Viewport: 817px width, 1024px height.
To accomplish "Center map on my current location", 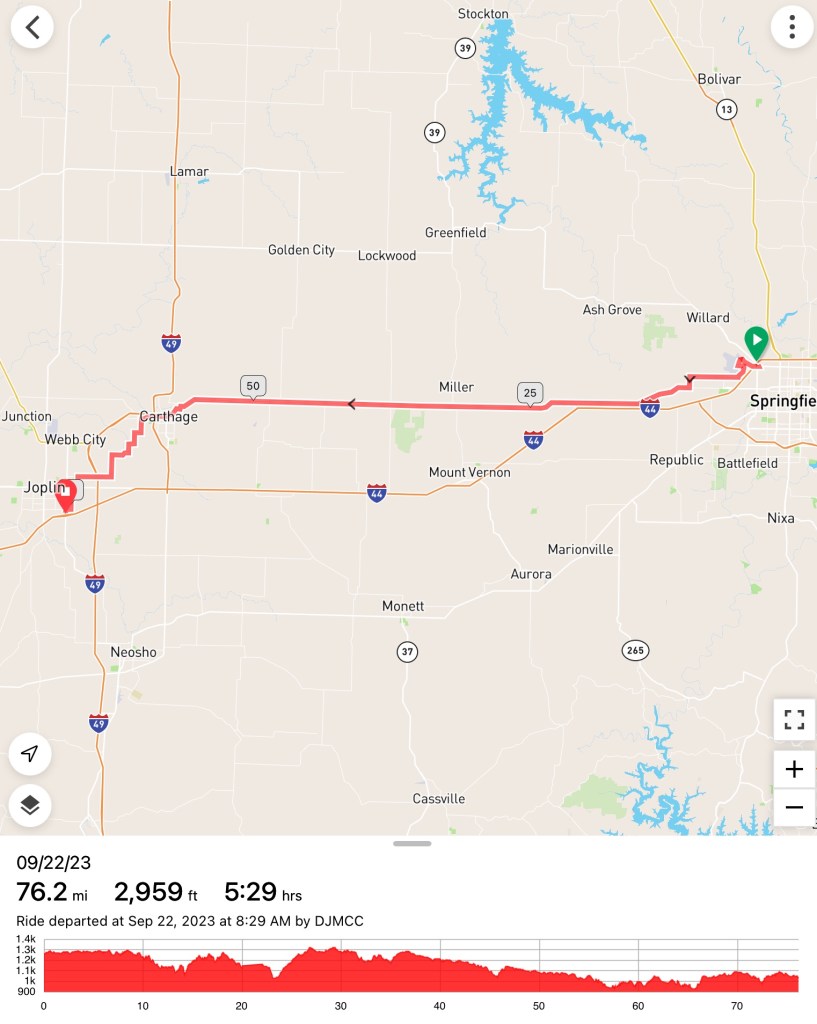I will pyautogui.click(x=30, y=754).
